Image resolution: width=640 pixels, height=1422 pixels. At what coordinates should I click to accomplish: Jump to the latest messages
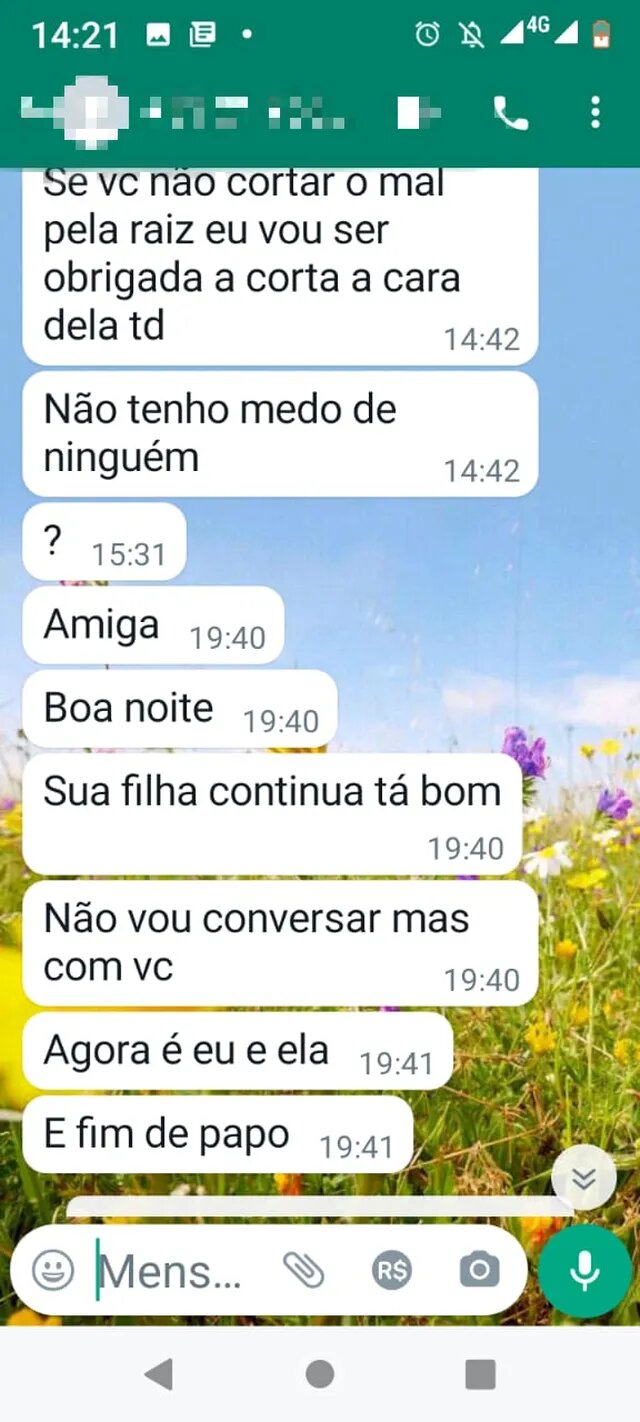click(x=583, y=1179)
